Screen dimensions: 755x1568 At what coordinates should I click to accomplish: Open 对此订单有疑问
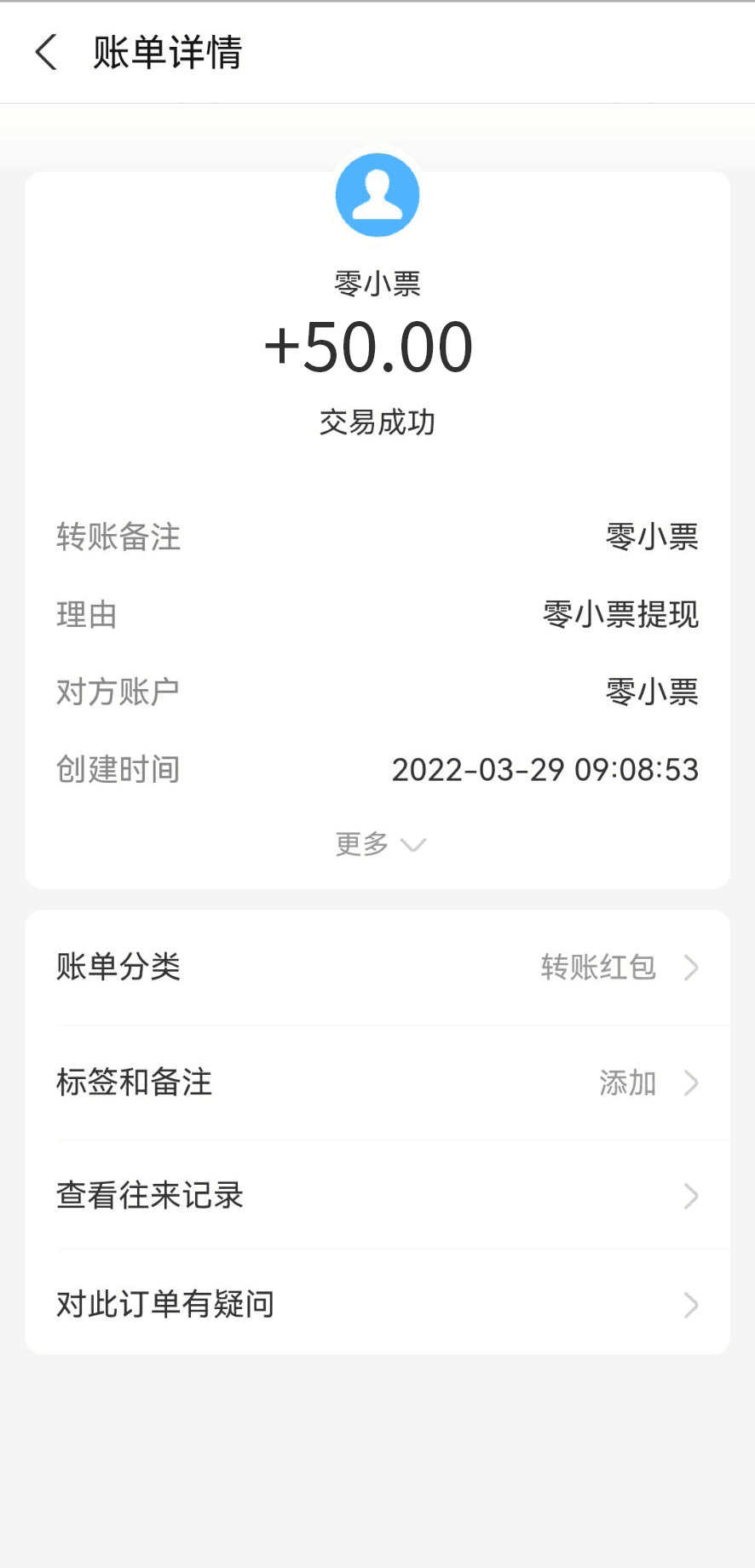click(x=377, y=1304)
